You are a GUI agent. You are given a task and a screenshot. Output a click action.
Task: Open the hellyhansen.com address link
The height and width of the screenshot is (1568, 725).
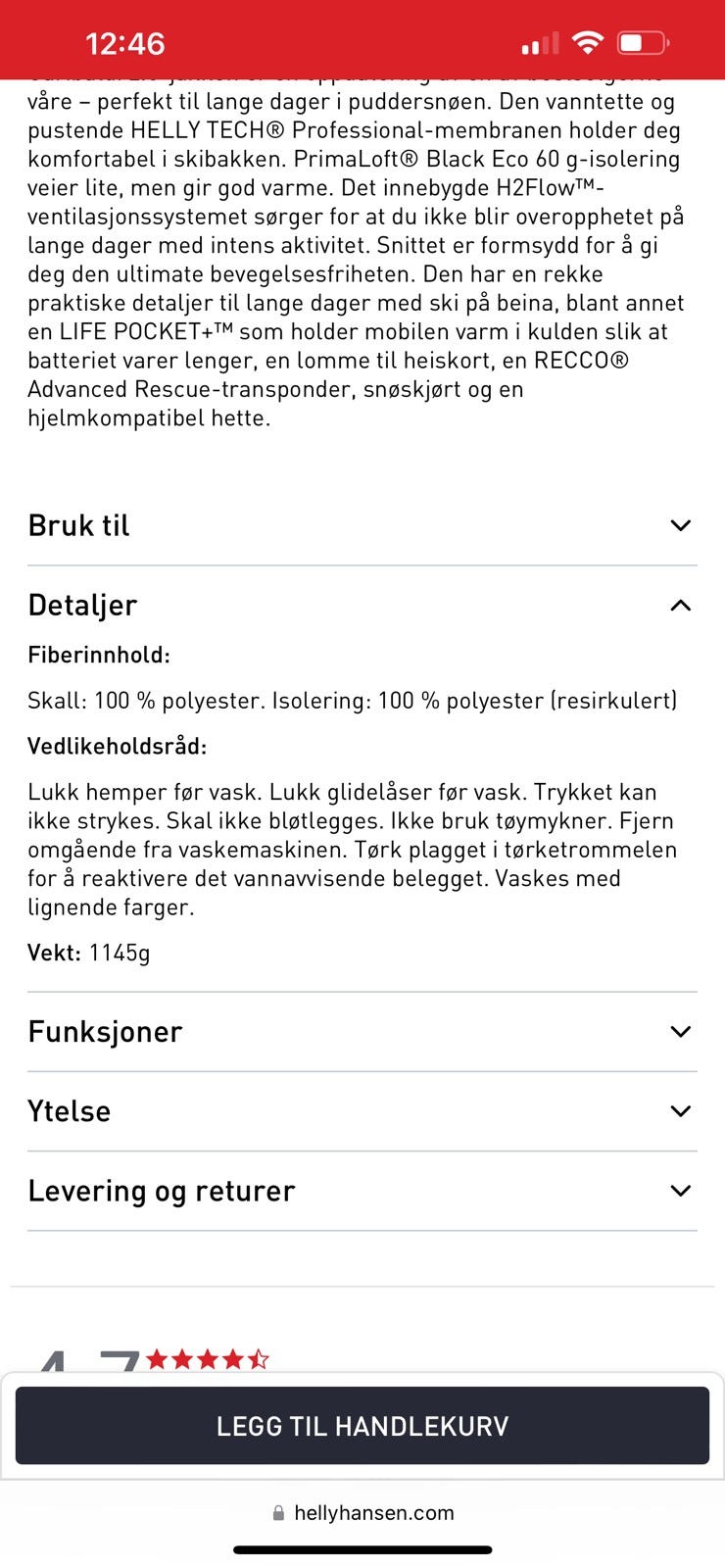(375, 1511)
